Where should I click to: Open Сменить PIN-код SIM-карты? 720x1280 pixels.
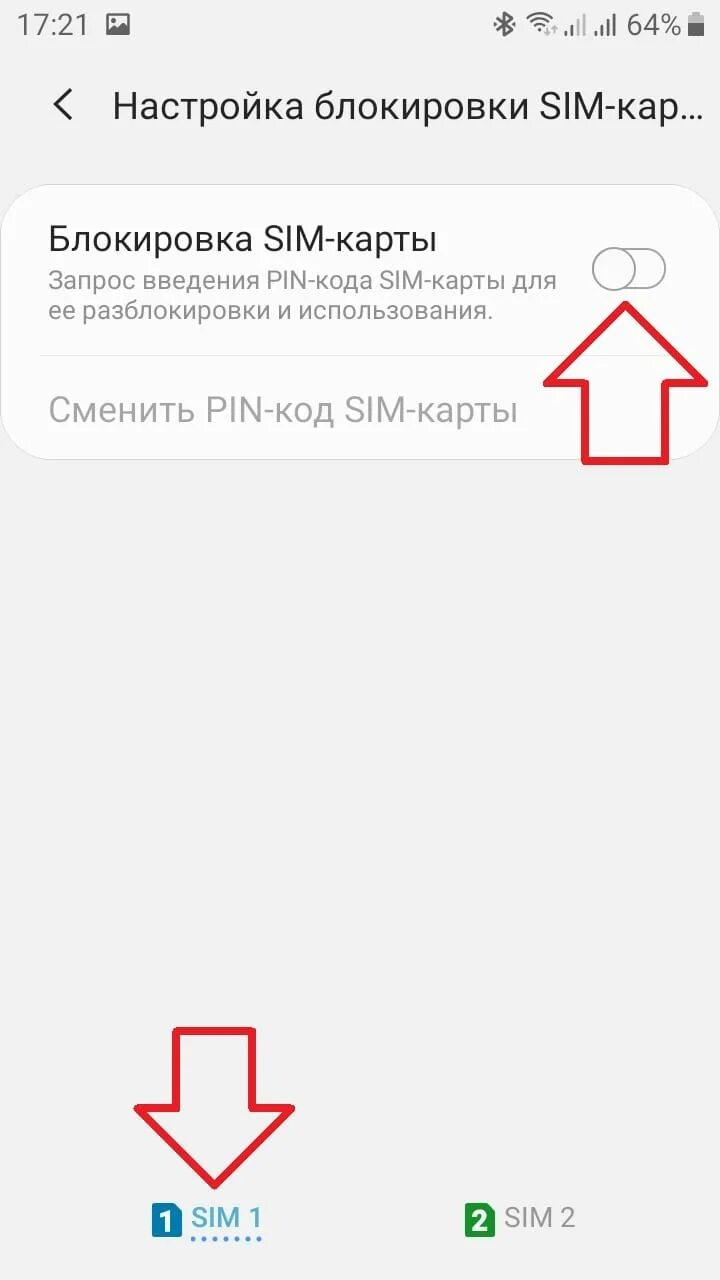[x=283, y=410]
